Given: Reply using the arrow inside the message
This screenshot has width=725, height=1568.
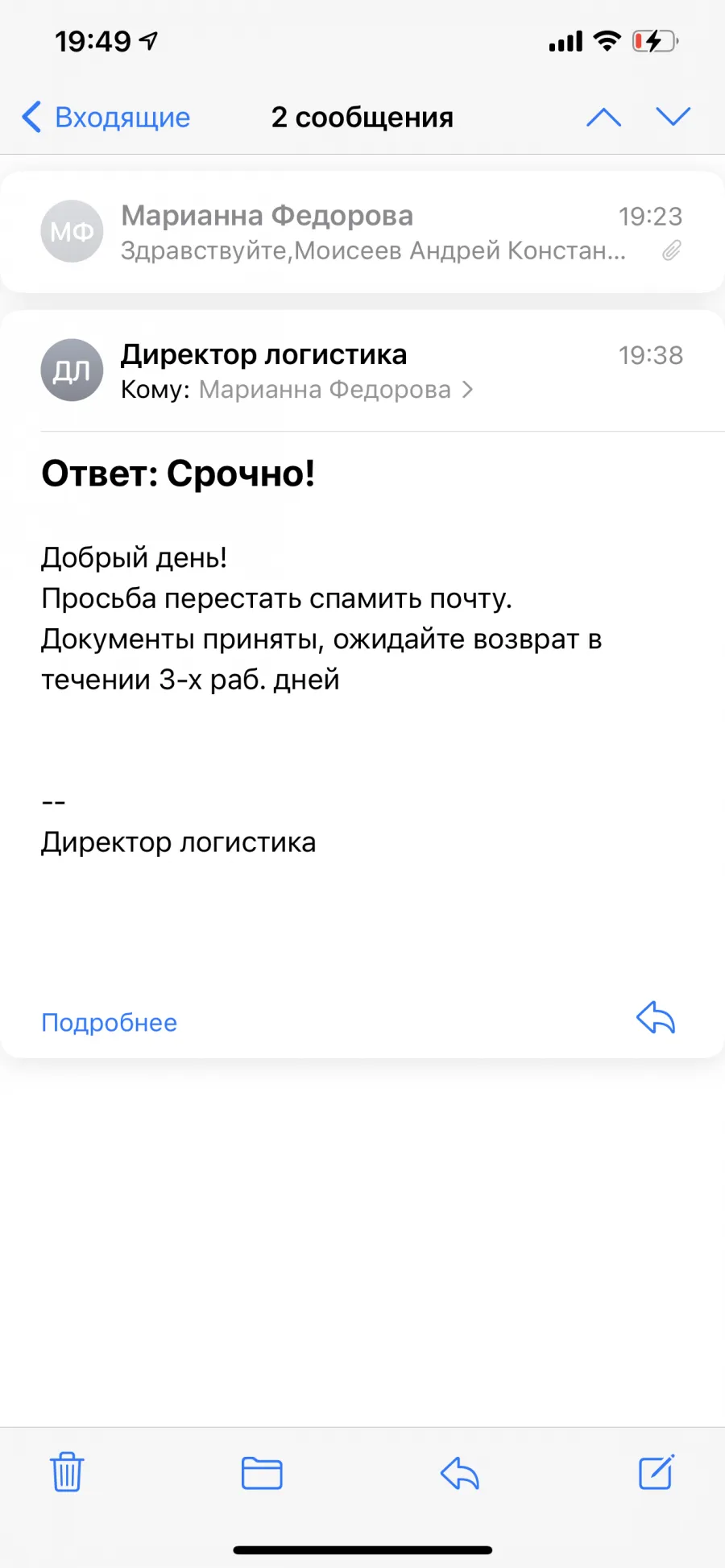Looking at the screenshot, I should 656,1018.
